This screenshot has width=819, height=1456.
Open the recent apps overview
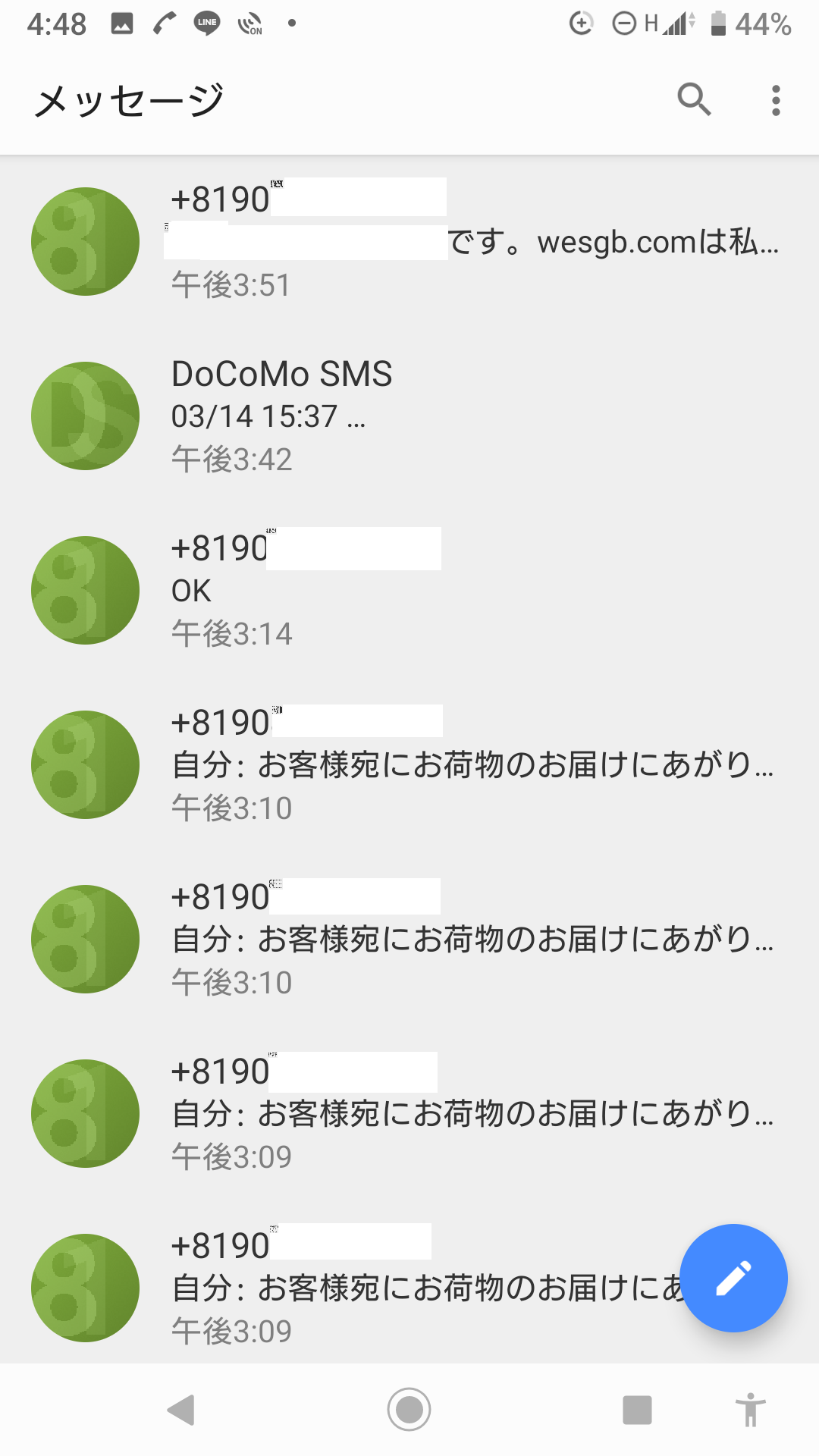(637, 1410)
